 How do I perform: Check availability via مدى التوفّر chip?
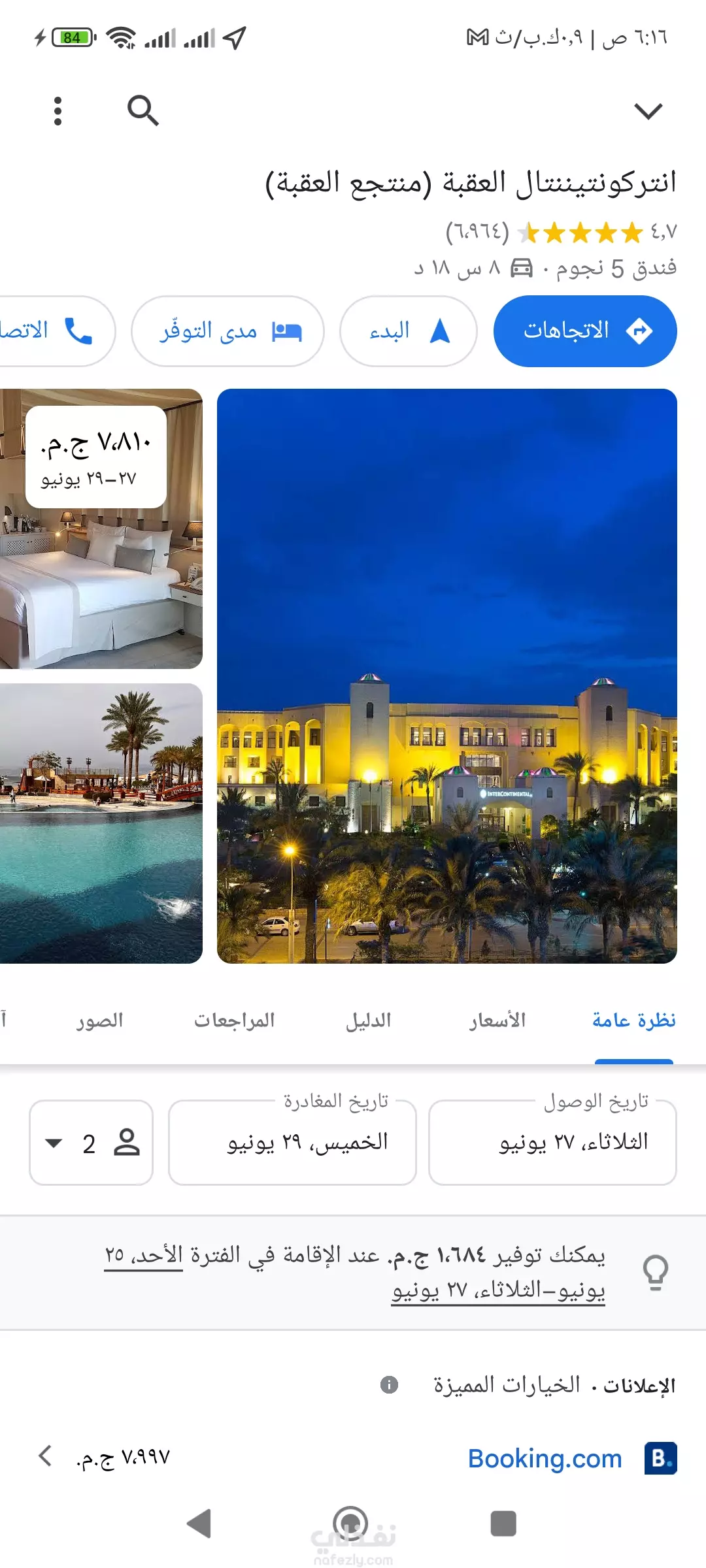(227, 331)
